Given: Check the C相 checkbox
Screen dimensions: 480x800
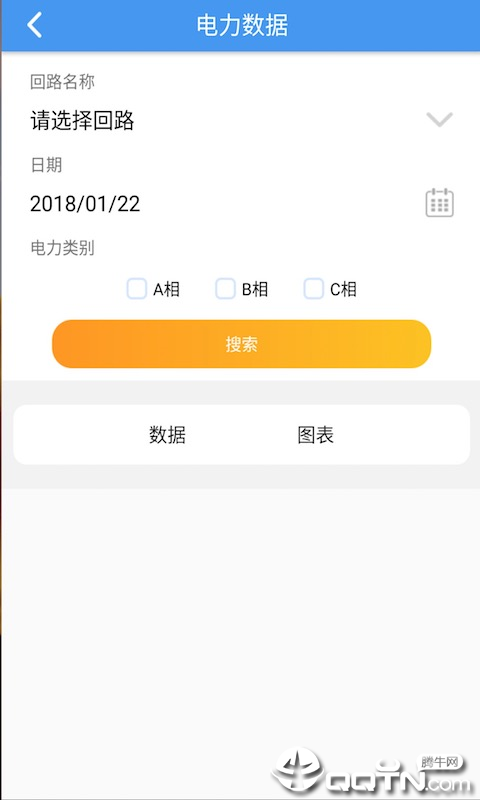Looking at the screenshot, I should tap(313, 289).
